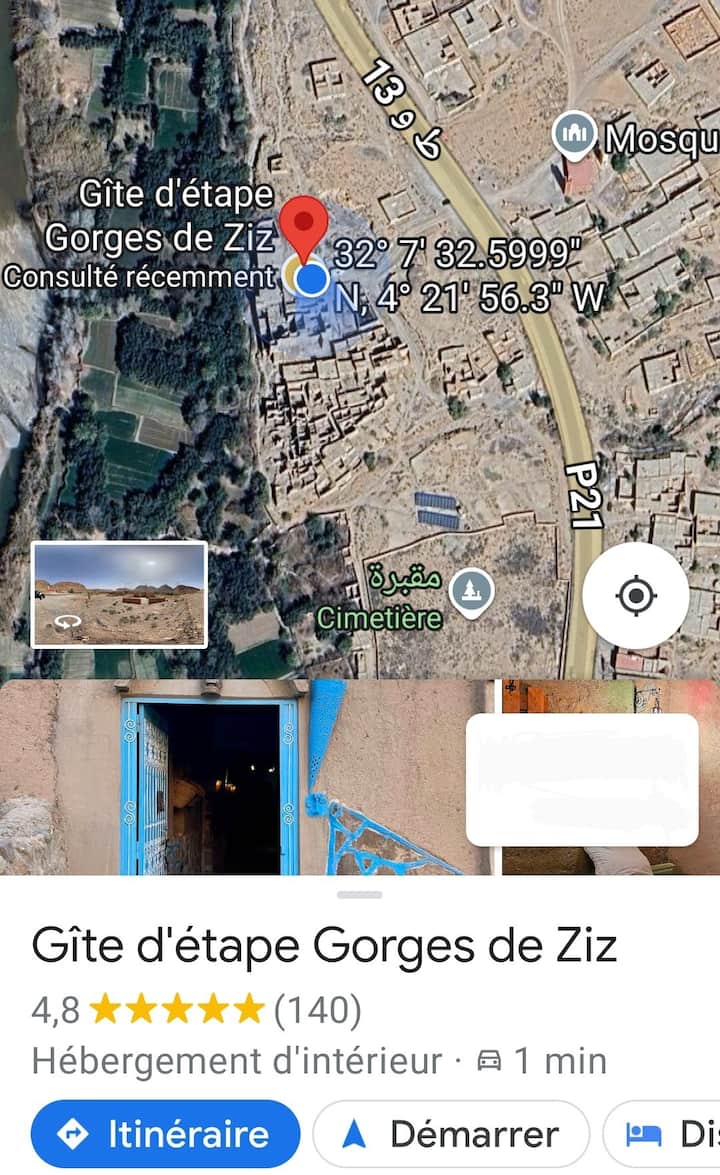
Task: Select the Mosquée map marker
Action: click(x=575, y=134)
